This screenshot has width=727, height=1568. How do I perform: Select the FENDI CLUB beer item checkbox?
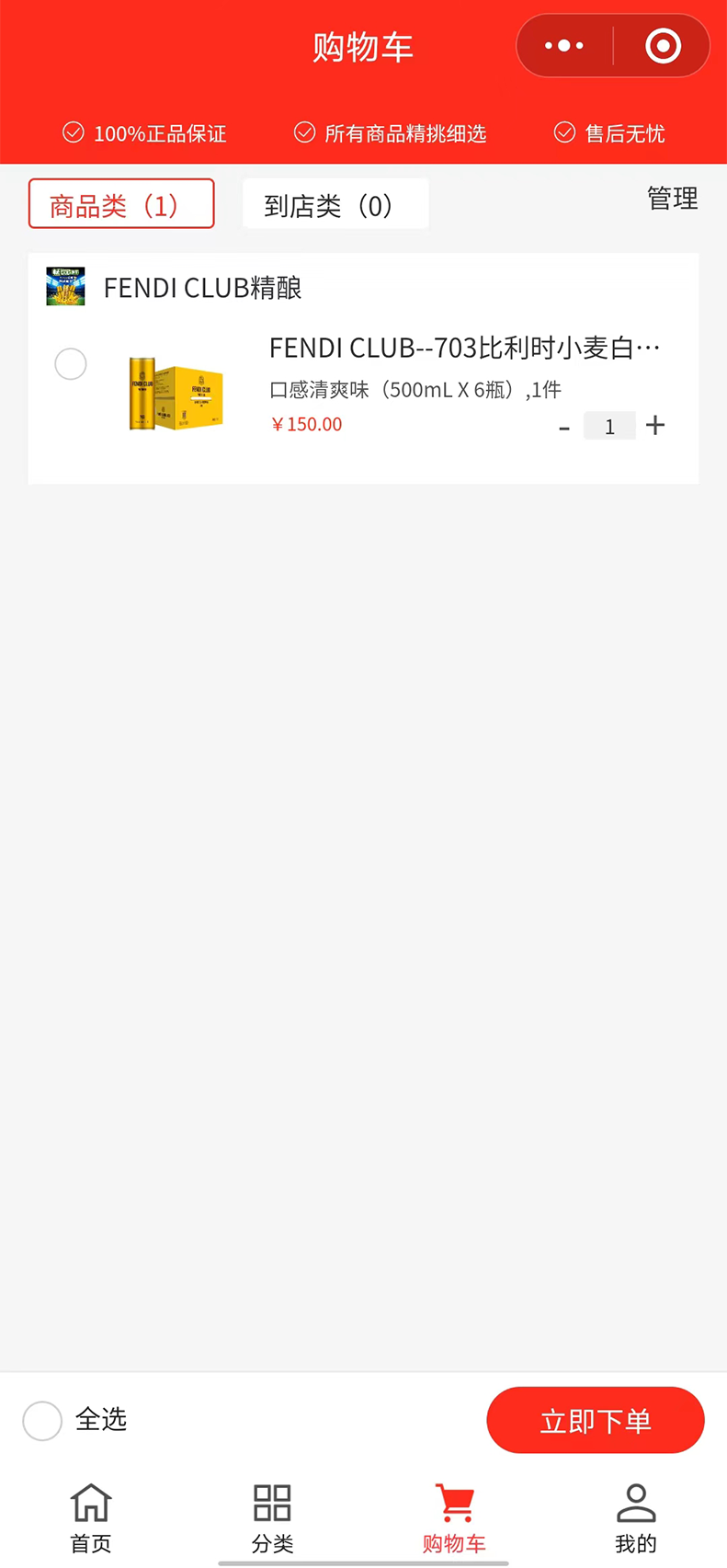click(x=71, y=364)
